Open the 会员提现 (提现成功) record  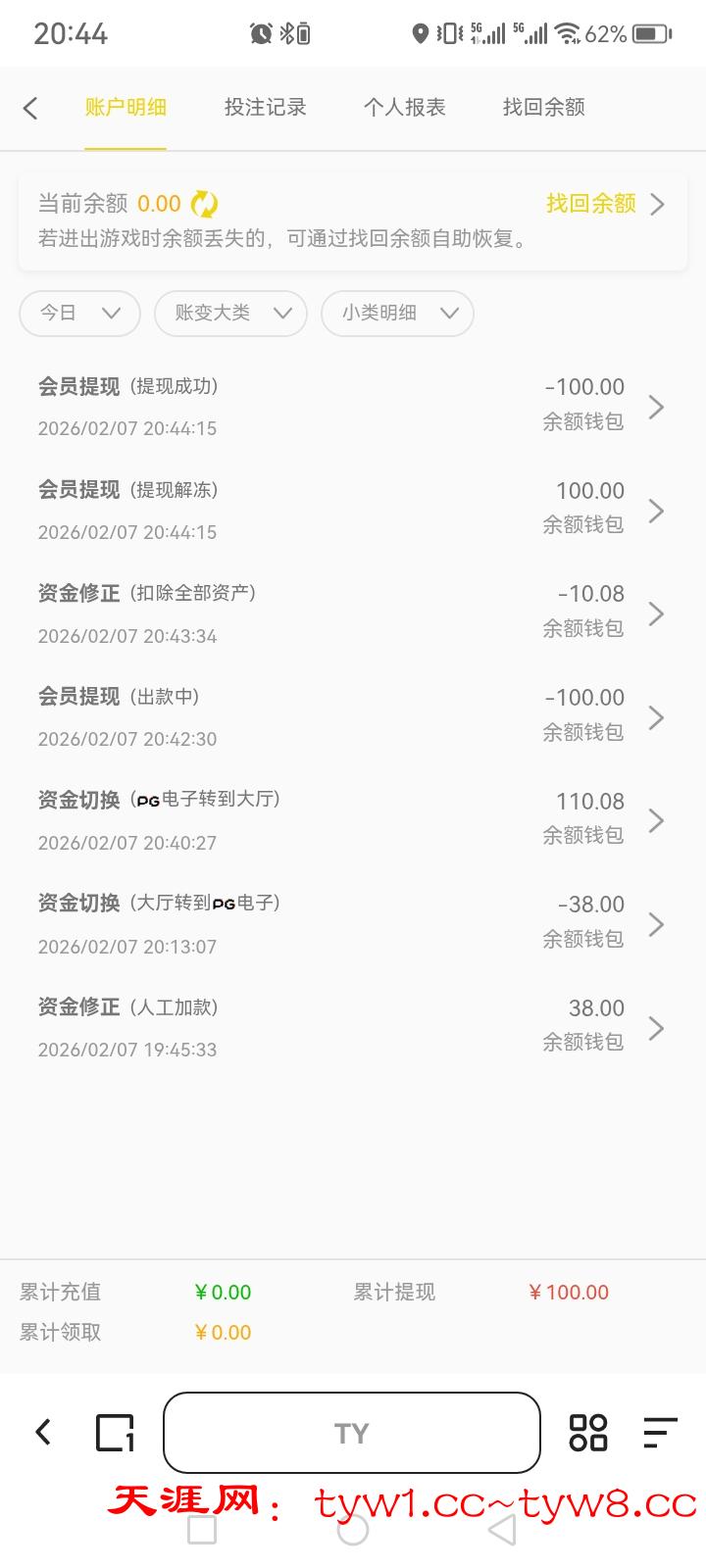point(351,407)
